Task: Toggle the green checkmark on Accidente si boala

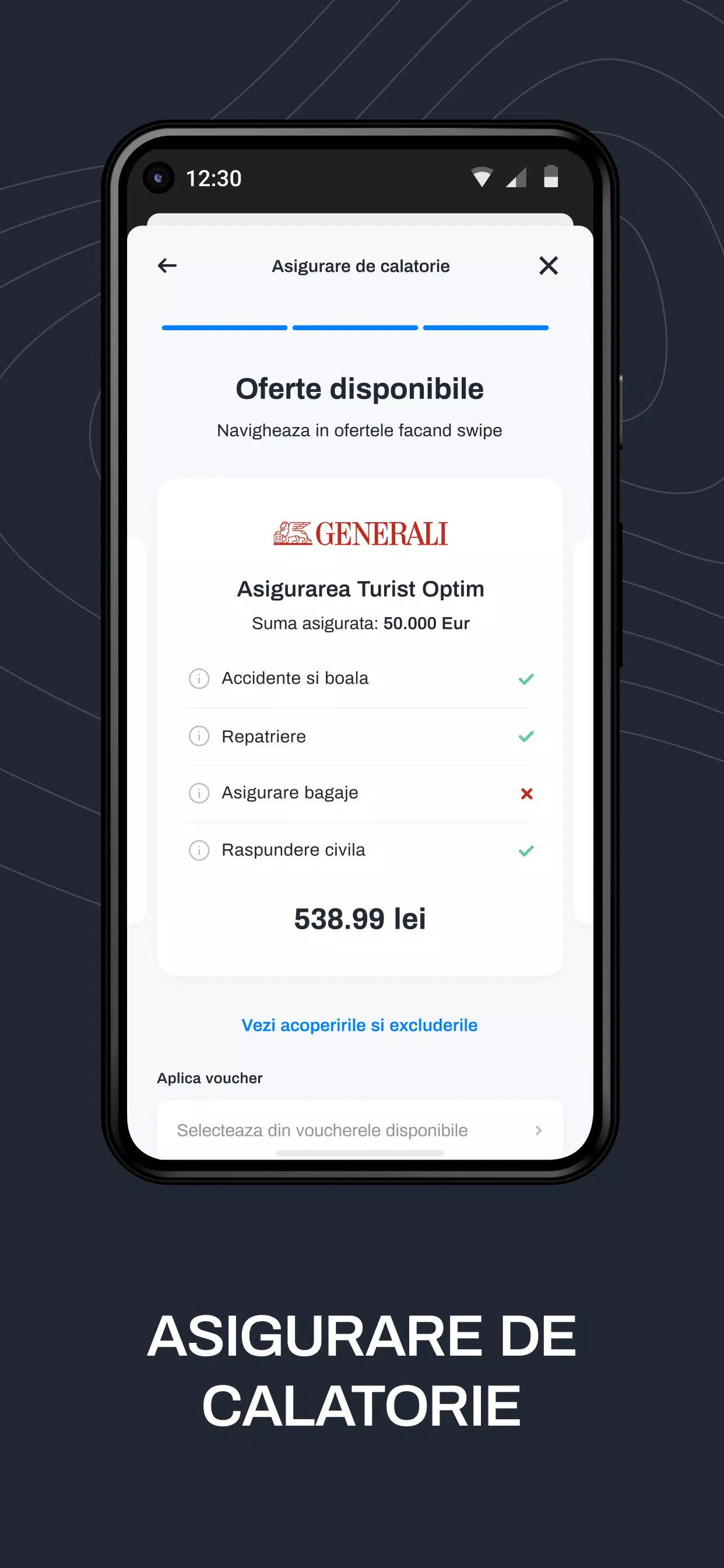Action: pos(526,678)
